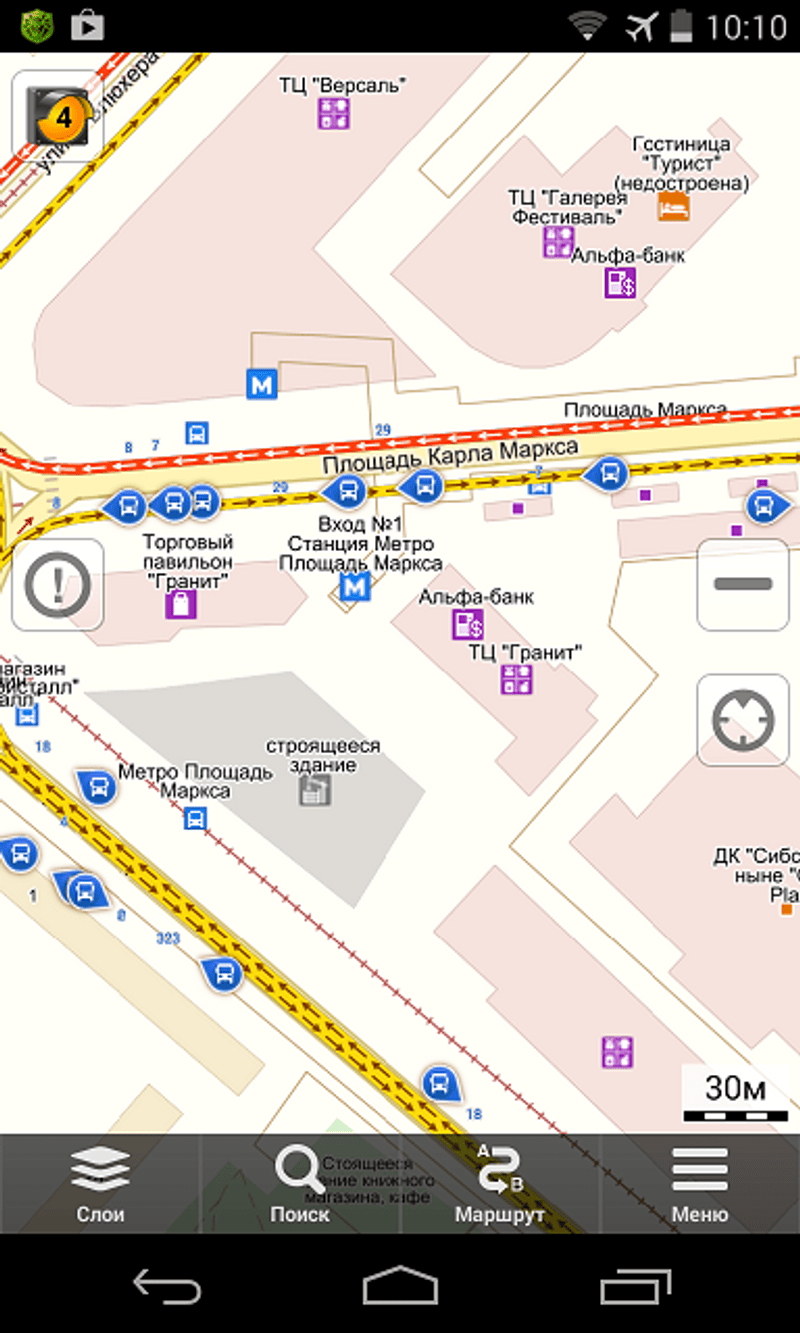This screenshot has height=1333, width=800.
Task: Go back using the system back button
Action: pyautogui.click(x=167, y=1285)
